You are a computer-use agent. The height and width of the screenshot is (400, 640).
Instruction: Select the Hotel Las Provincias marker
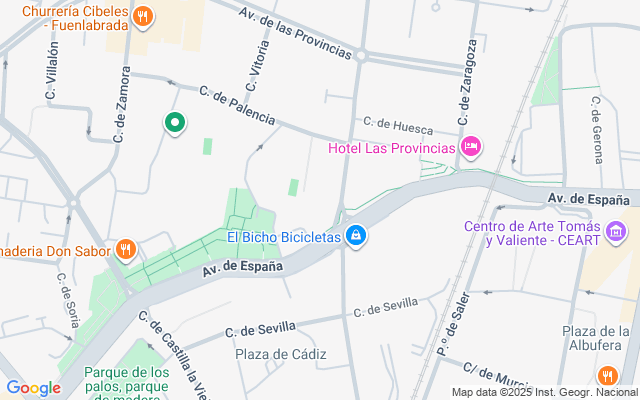472,148
